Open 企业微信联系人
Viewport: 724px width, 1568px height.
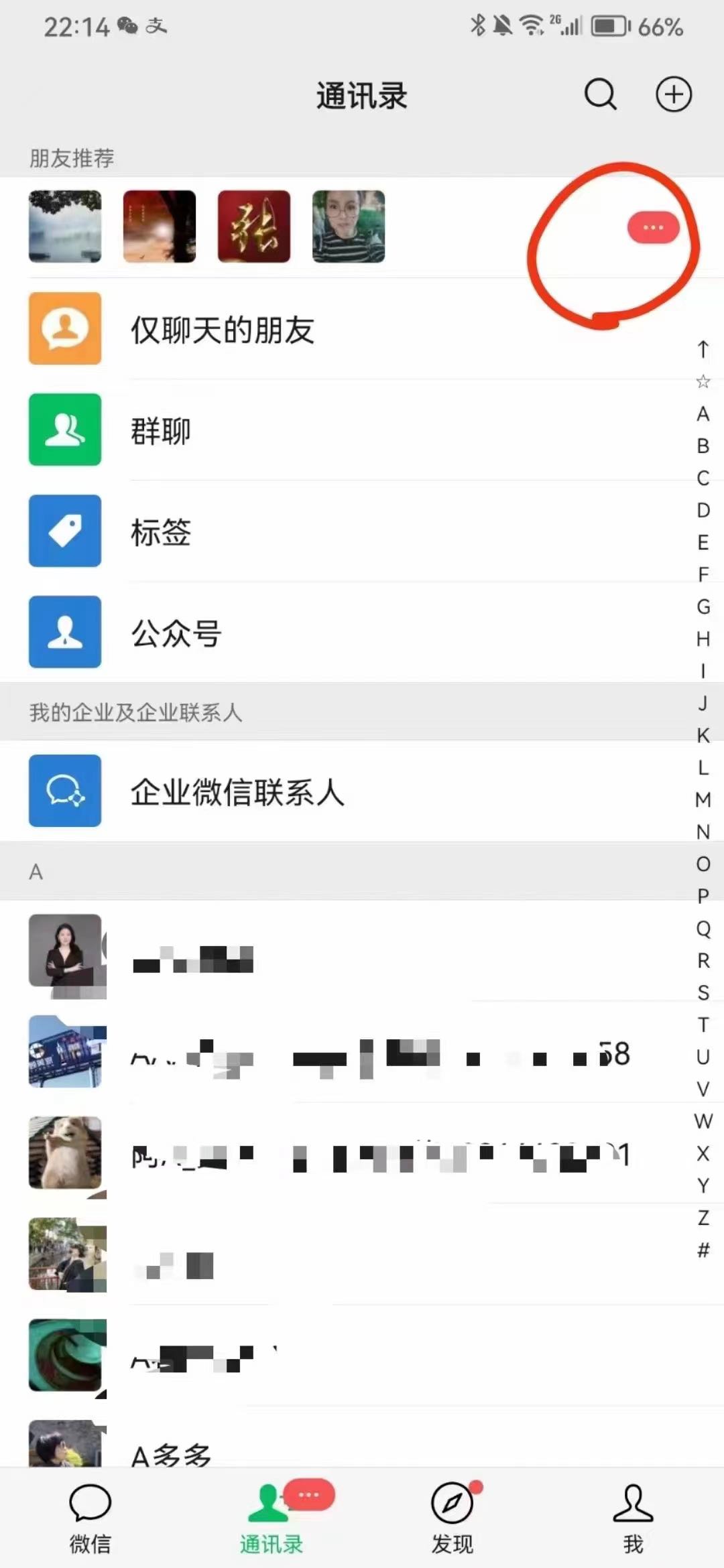(236, 791)
